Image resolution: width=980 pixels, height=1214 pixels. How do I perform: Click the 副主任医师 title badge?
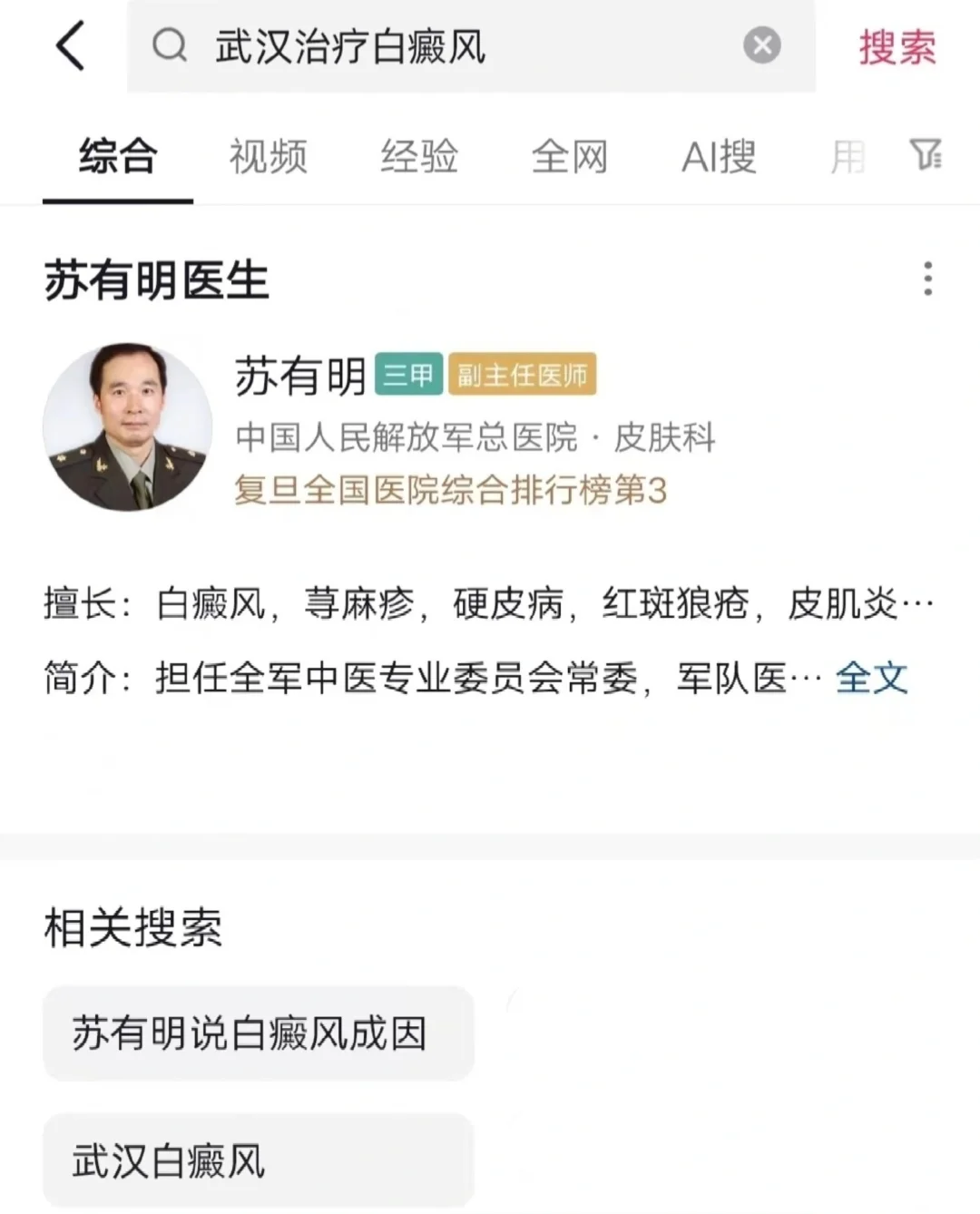(523, 374)
